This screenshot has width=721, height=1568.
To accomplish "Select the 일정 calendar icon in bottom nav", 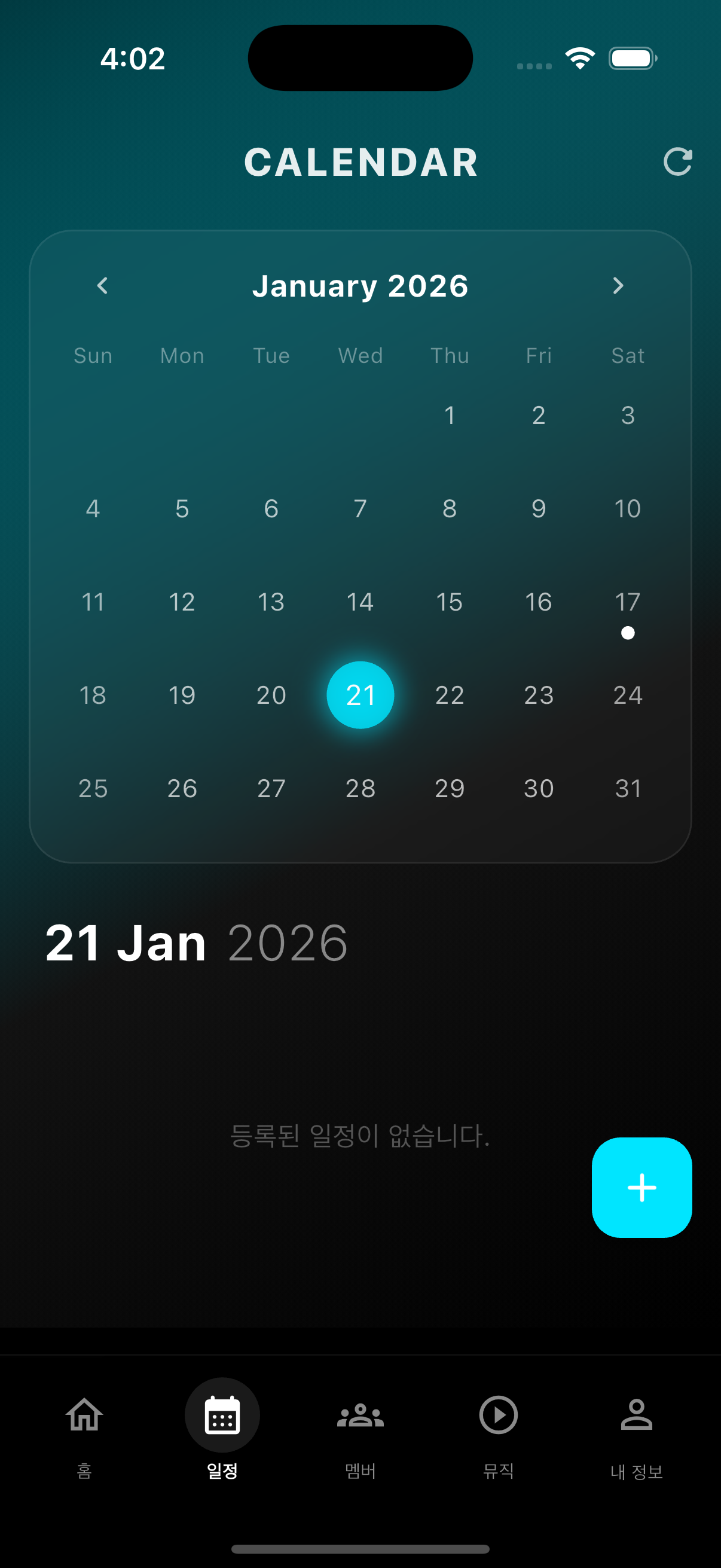I will click(222, 1416).
